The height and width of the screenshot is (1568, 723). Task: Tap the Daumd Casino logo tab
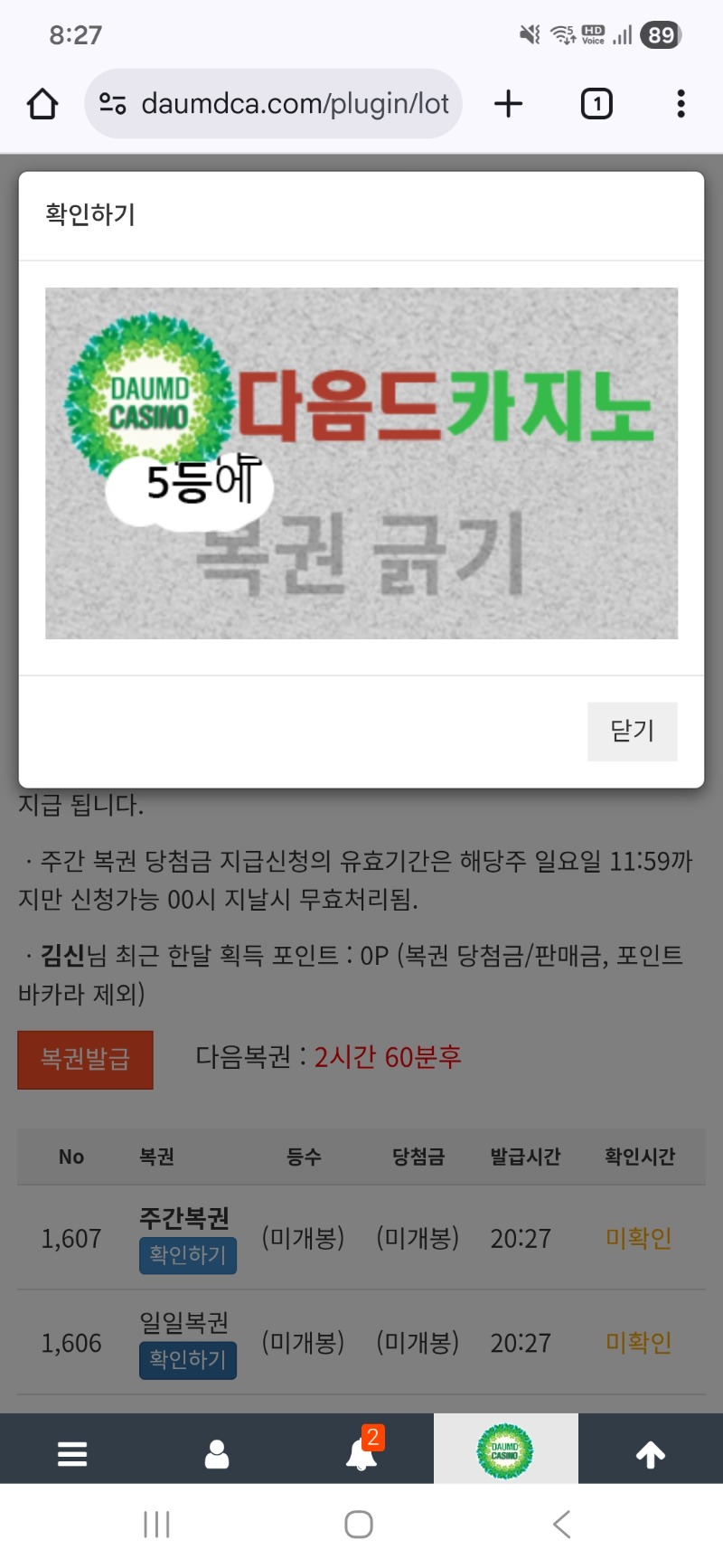tap(505, 1450)
